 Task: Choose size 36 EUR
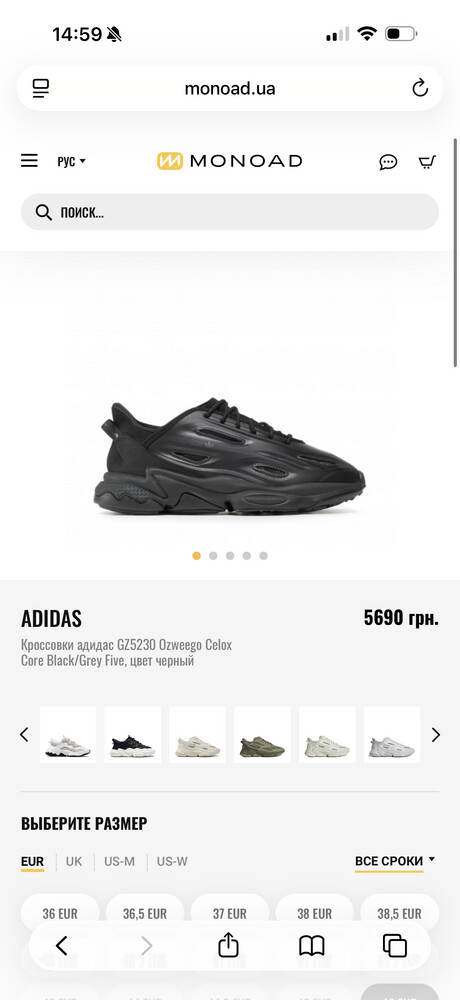pyautogui.click(x=60, y=913)
